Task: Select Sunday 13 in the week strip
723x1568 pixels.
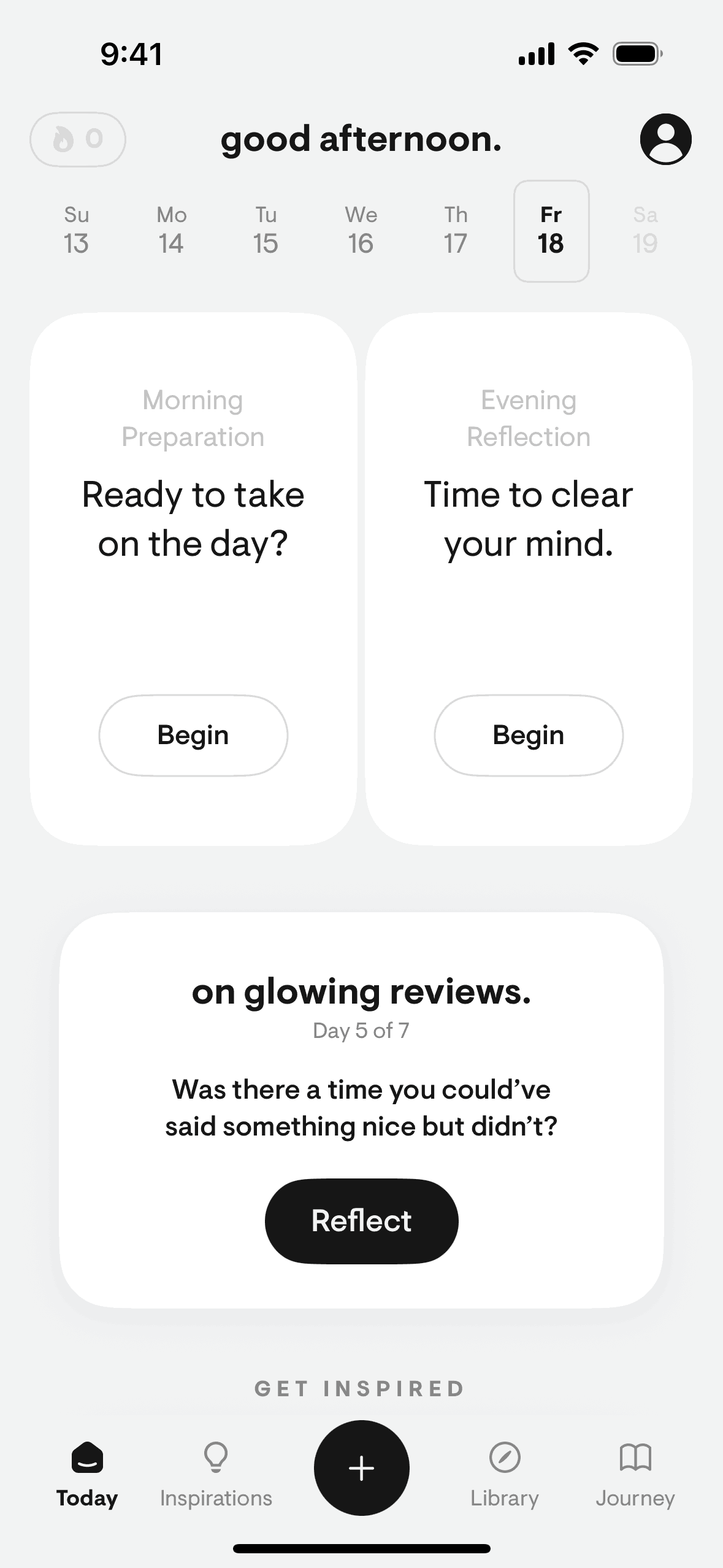Action: click(76, 231)
